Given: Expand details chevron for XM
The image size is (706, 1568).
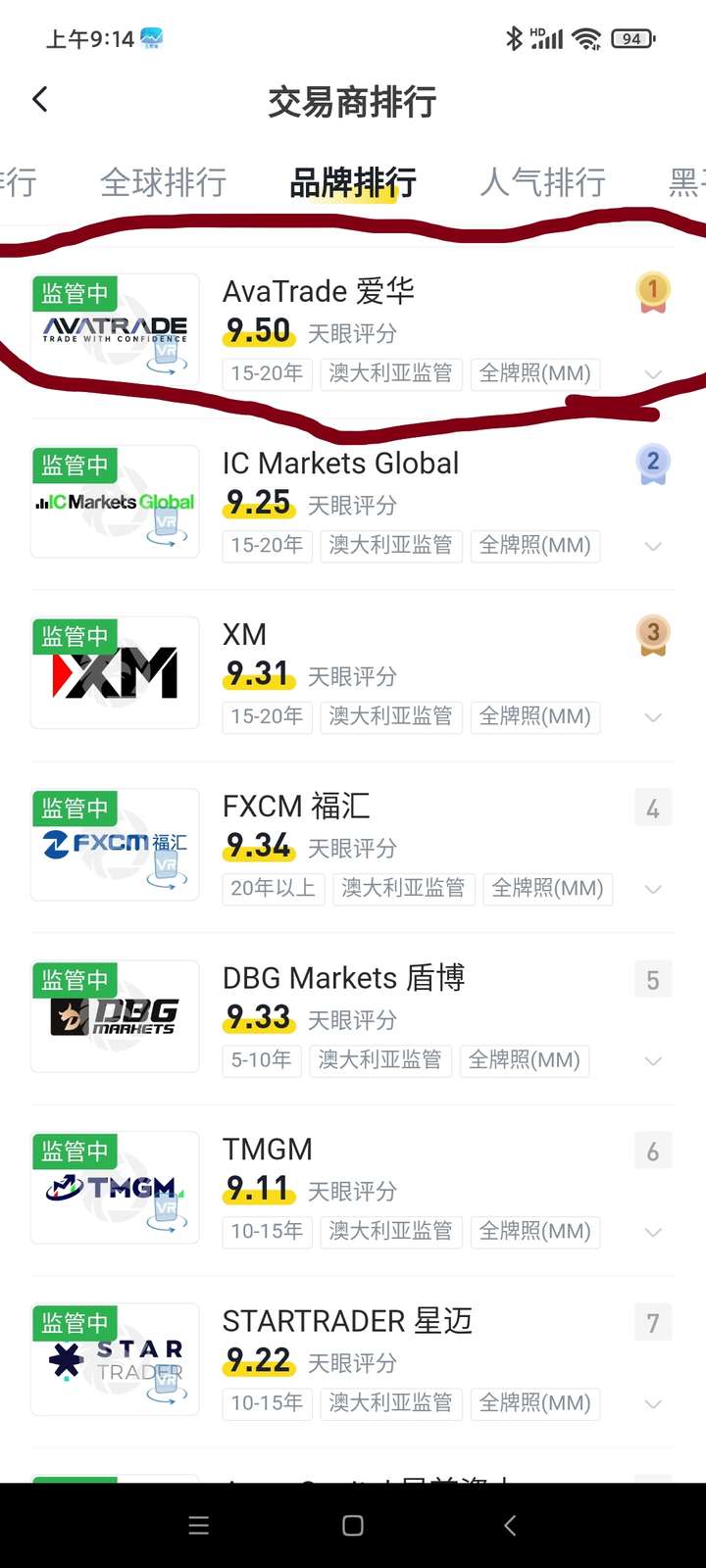Looking at the screenshot, I should coord(653,717).
